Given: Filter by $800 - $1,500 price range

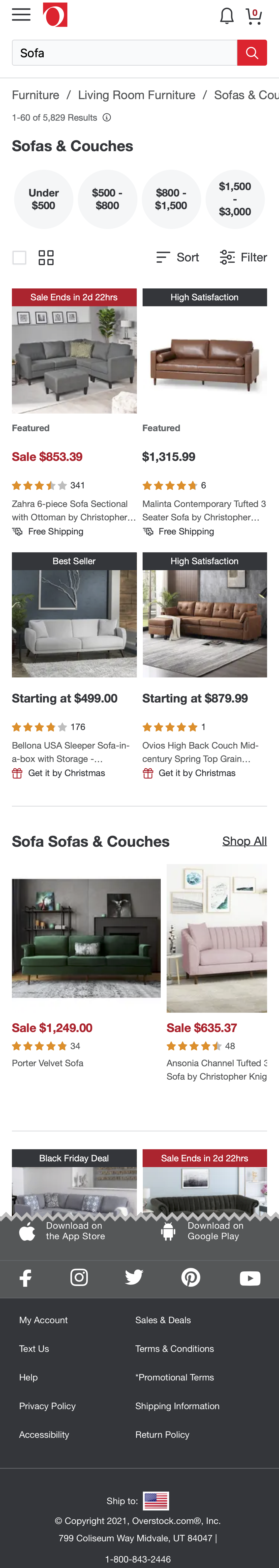Looking at the screenshot, I should (x=171, y=199).
